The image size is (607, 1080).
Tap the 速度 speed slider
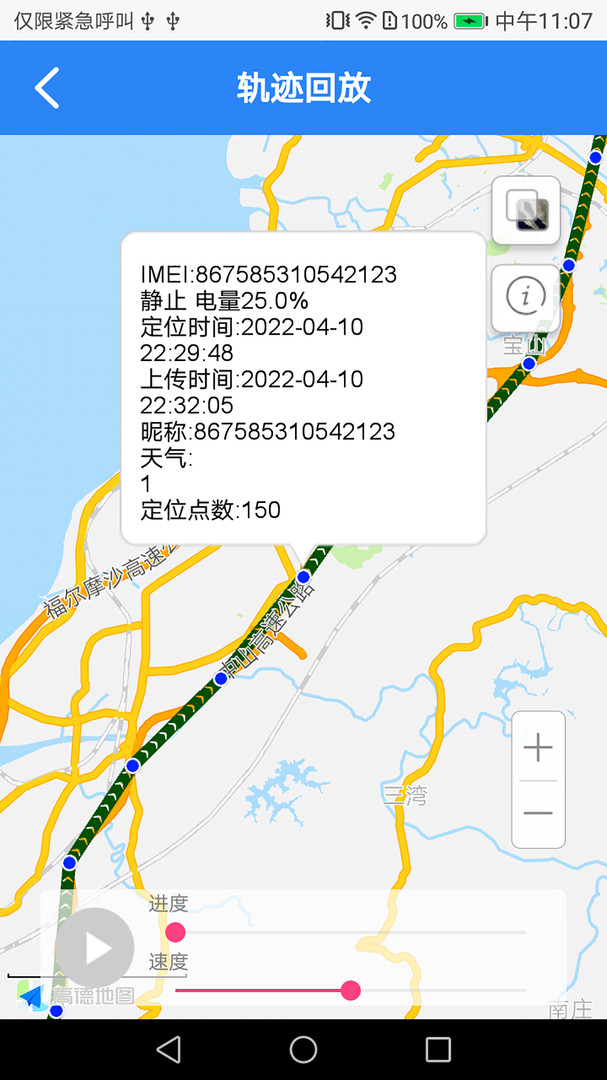350,990
